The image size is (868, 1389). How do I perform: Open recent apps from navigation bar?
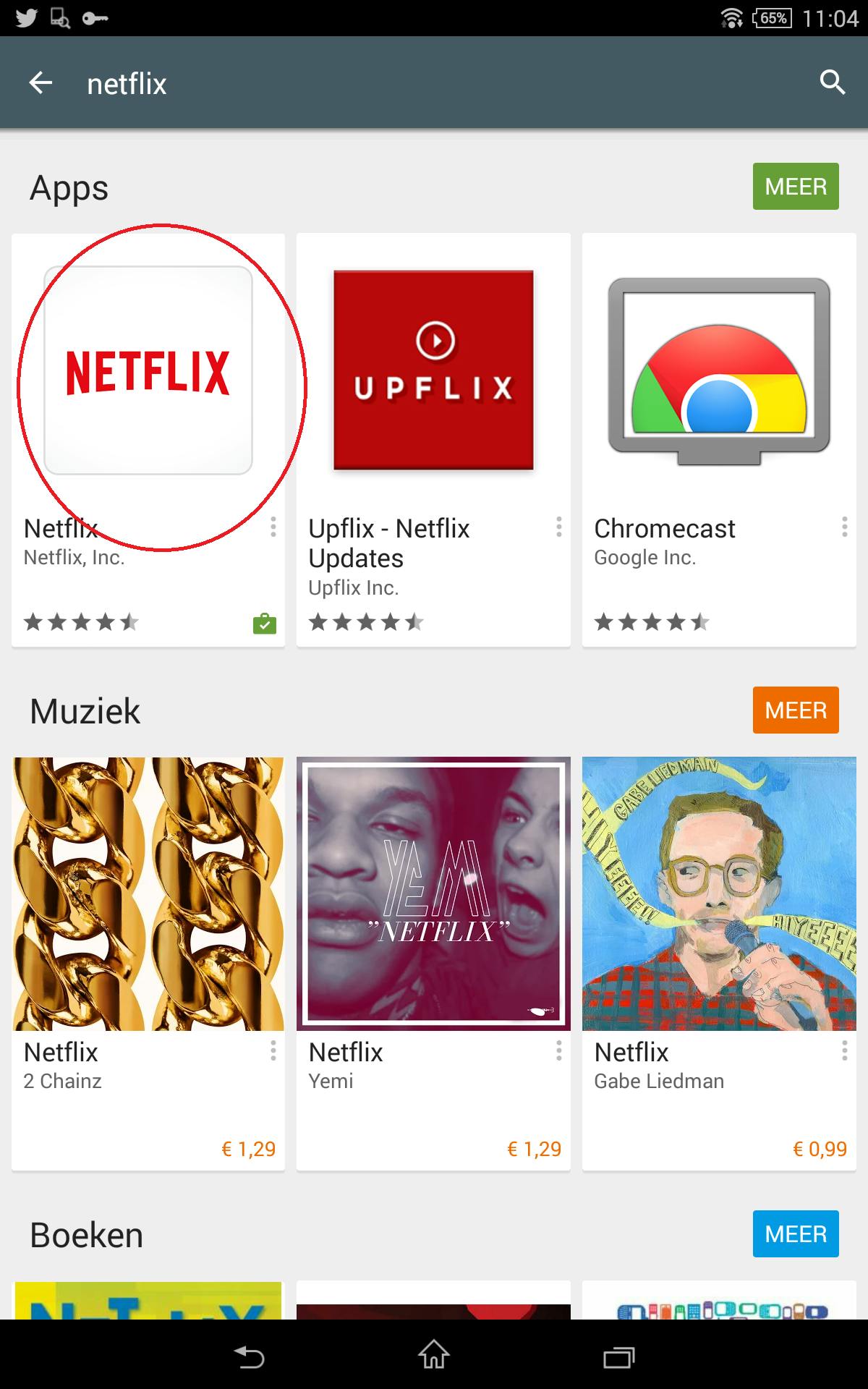[618, 1356]
